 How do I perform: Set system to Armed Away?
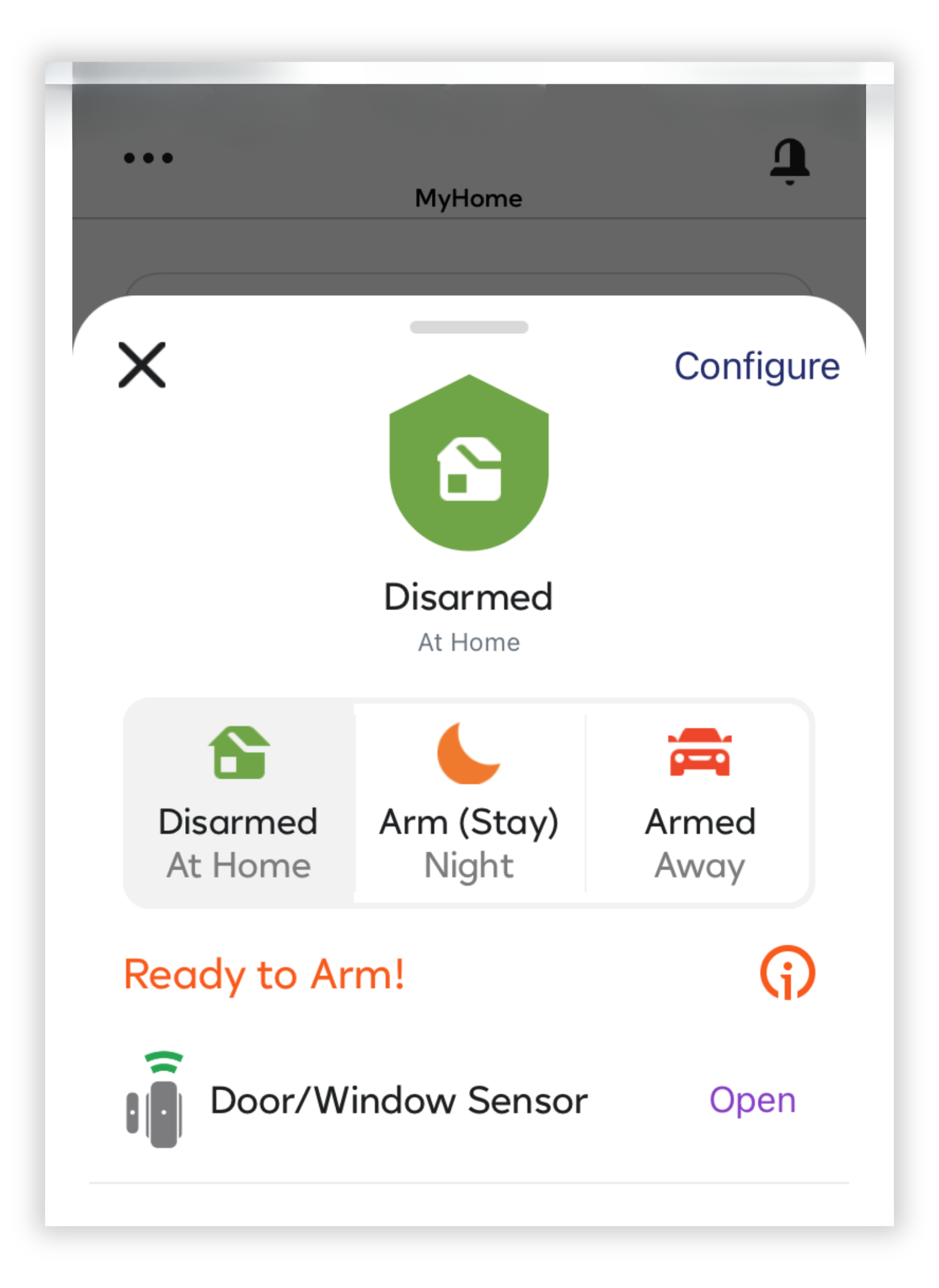(699, 802)
